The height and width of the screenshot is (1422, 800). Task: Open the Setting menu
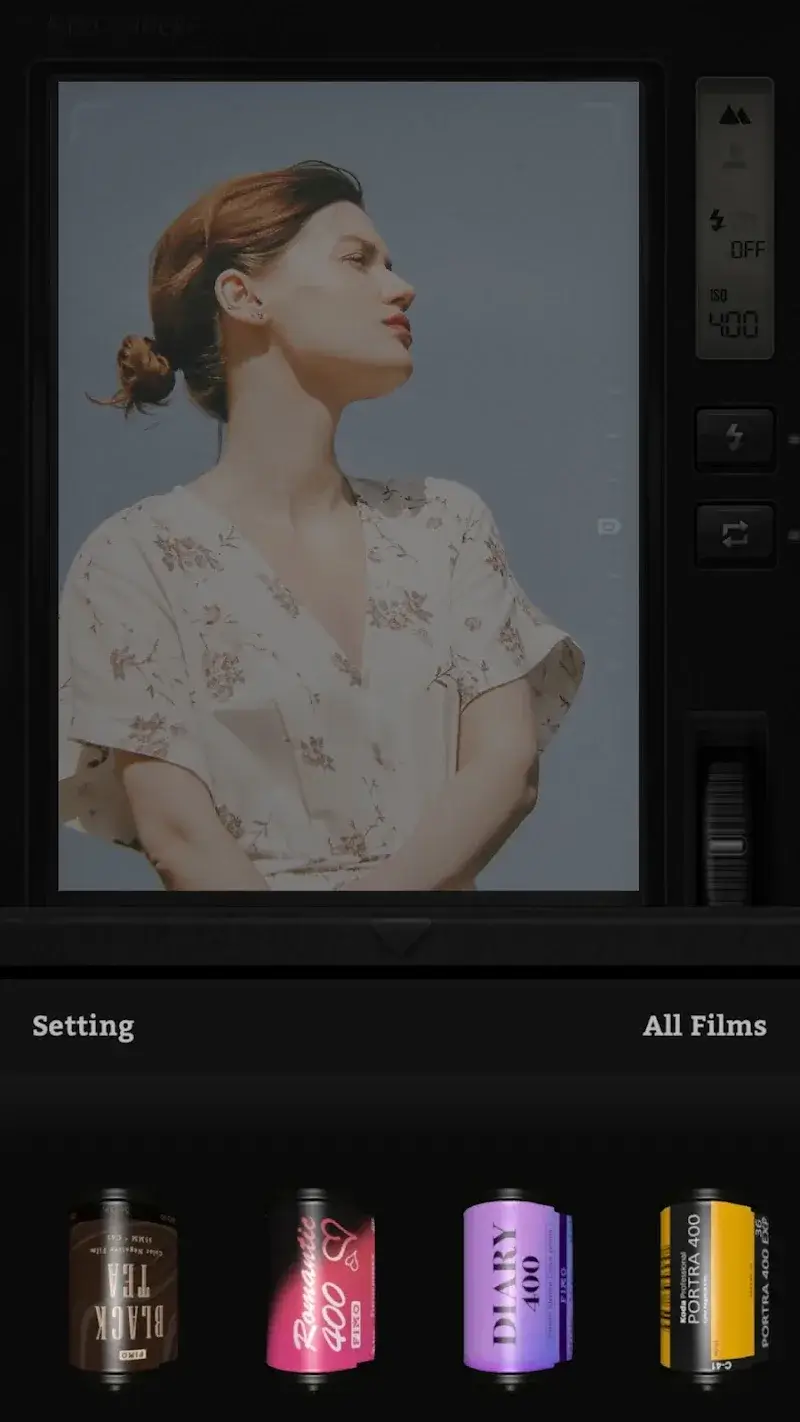point(83,1026)
